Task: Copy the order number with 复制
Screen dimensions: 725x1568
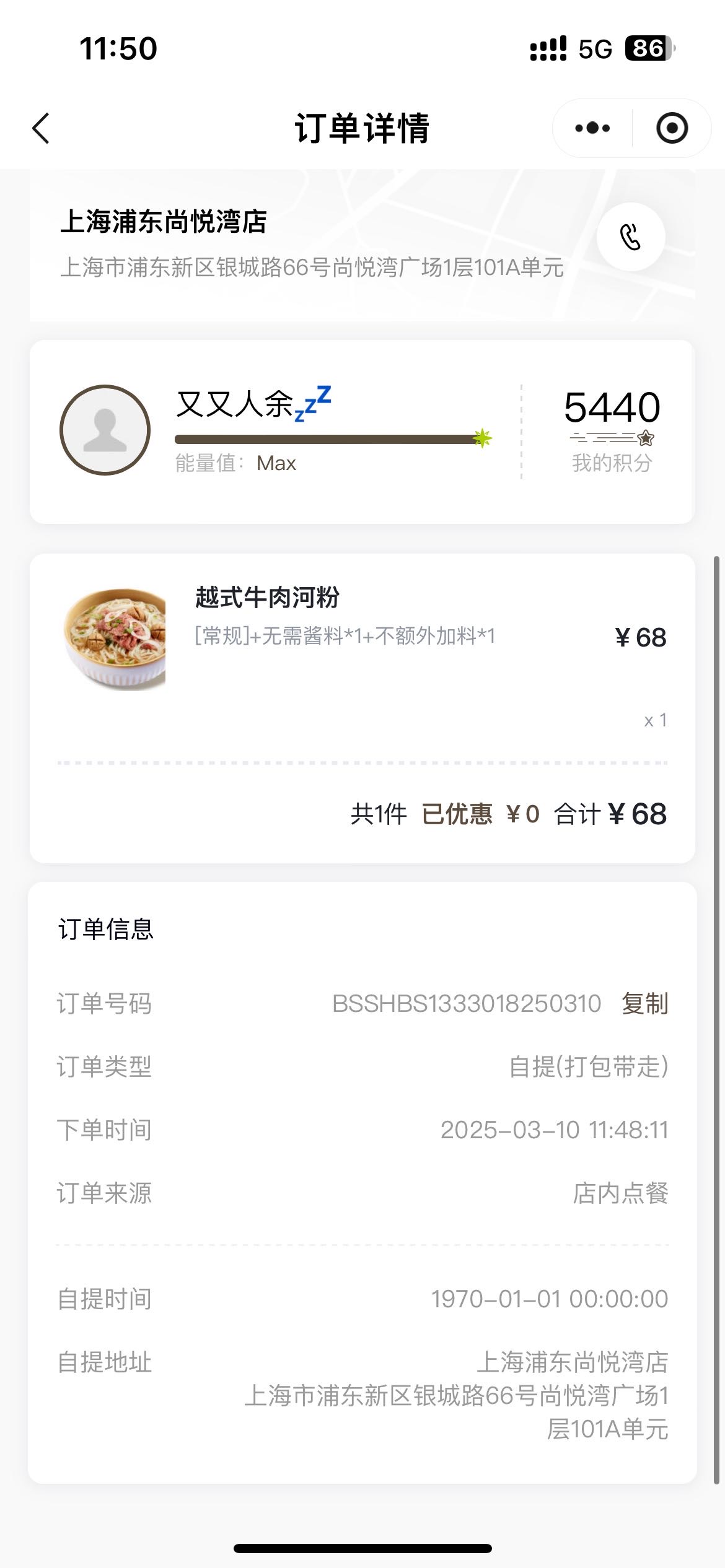Action: point(645,1004)
